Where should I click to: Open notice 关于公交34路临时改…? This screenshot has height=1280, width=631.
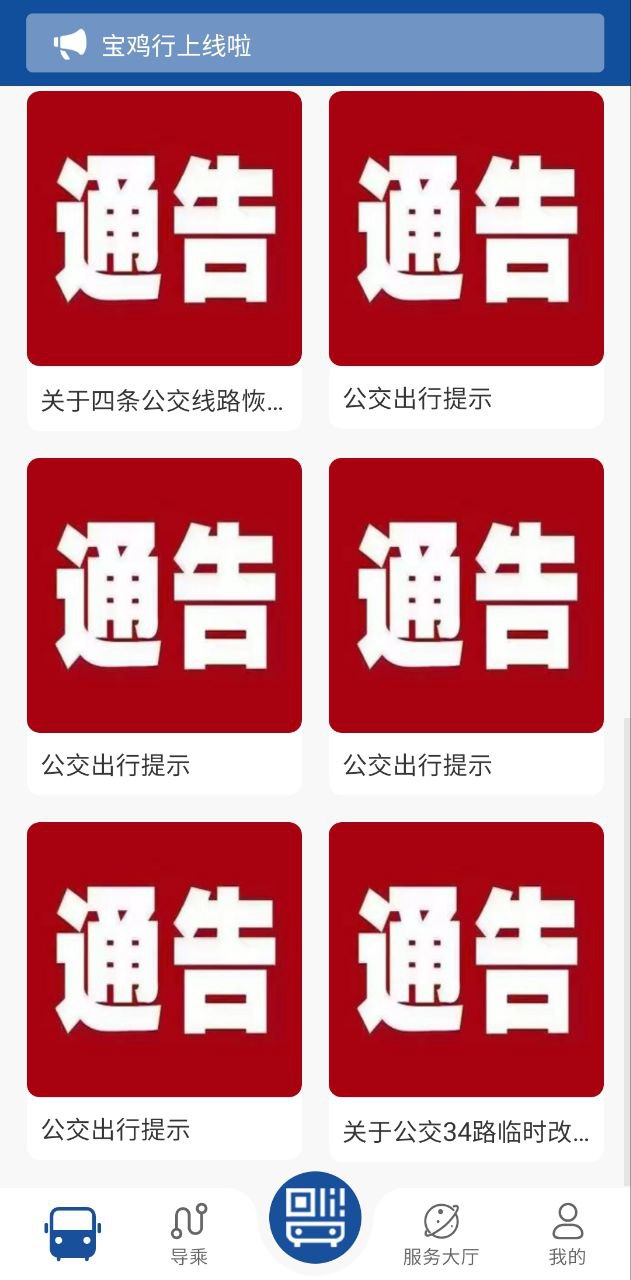tap(466, 990)
